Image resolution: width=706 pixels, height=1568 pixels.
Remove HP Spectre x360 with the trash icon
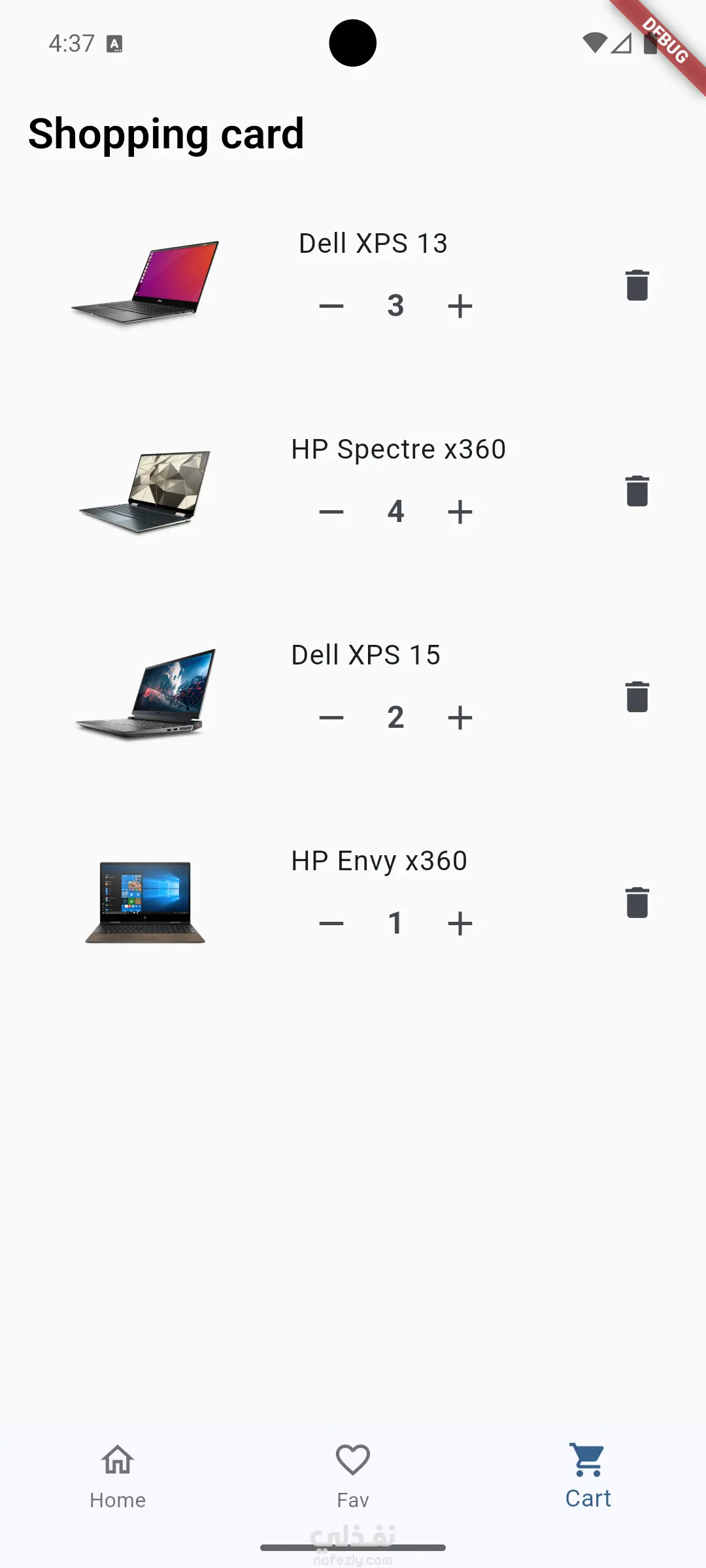[637, 491]
